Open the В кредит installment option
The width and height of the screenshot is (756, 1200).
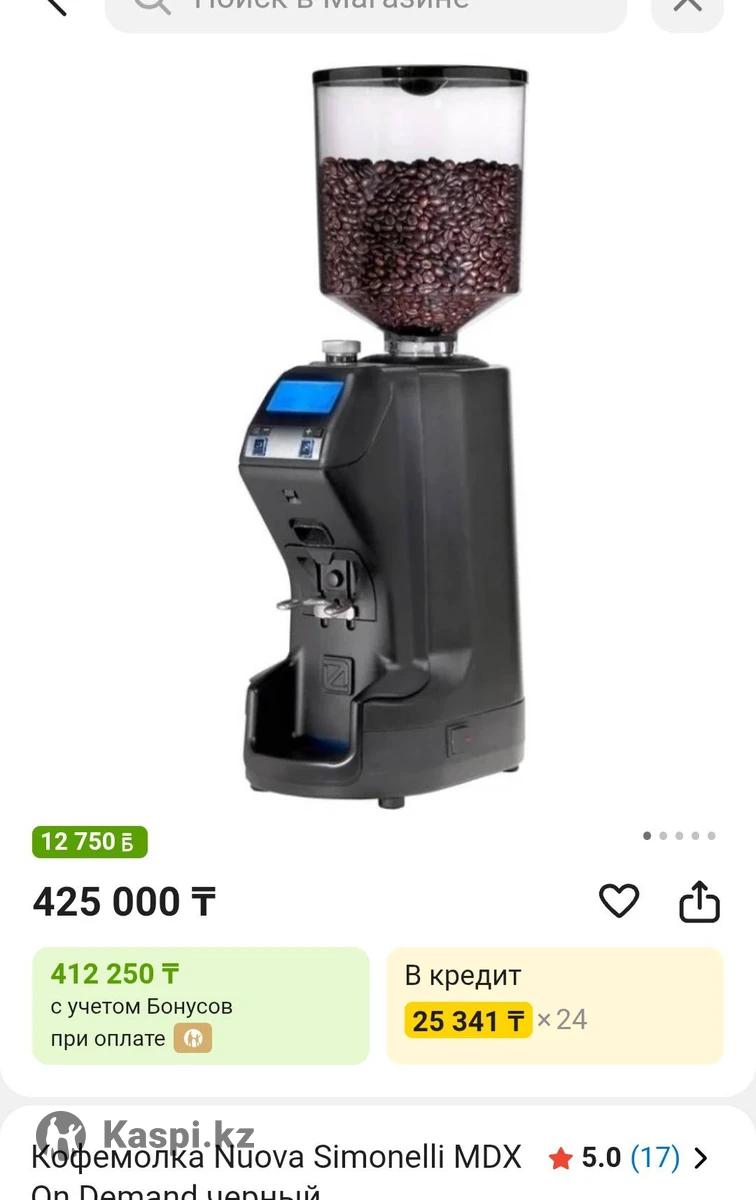coord(554,1005)
